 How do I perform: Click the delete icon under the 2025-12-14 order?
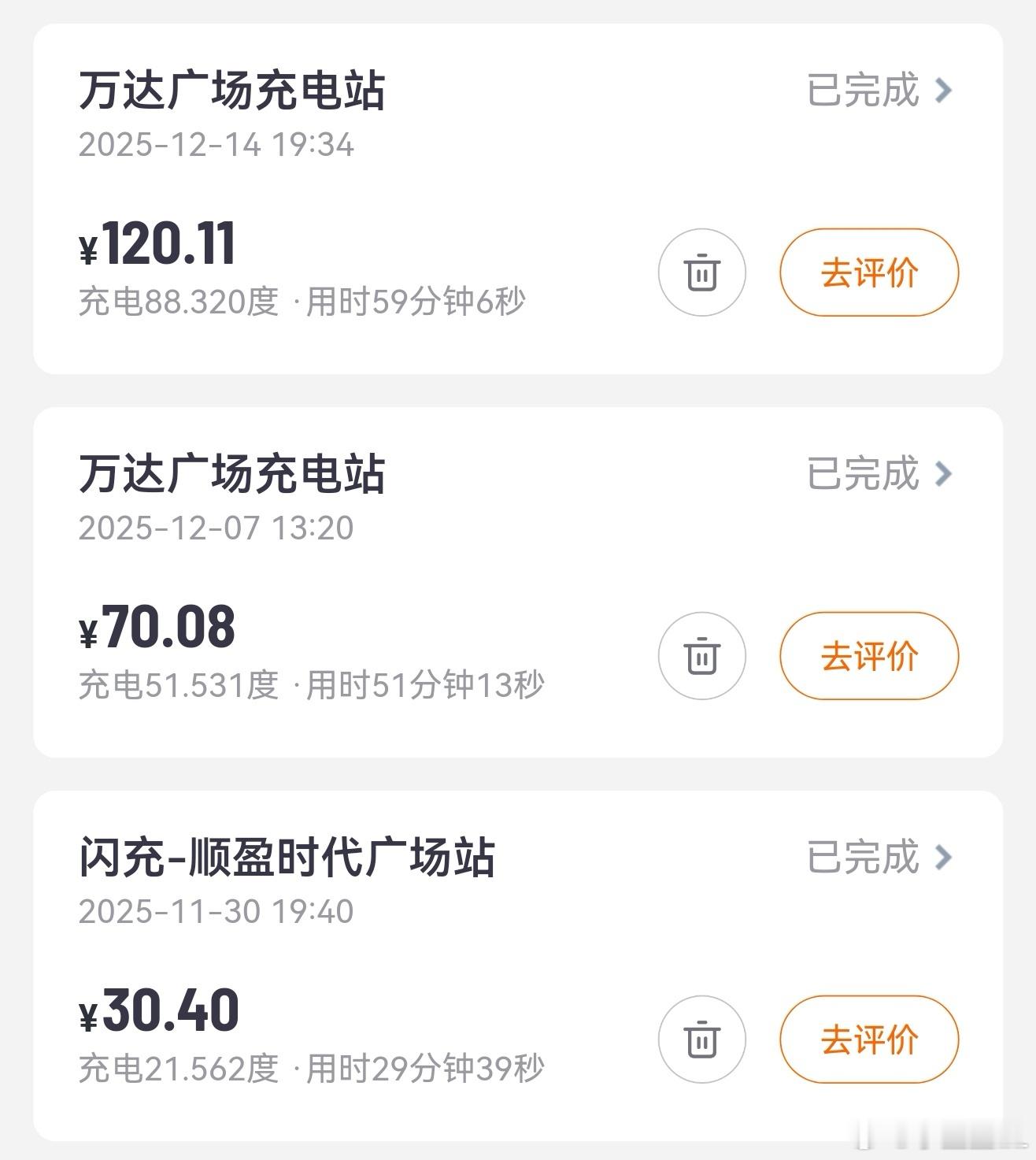(x=701, y=272)
